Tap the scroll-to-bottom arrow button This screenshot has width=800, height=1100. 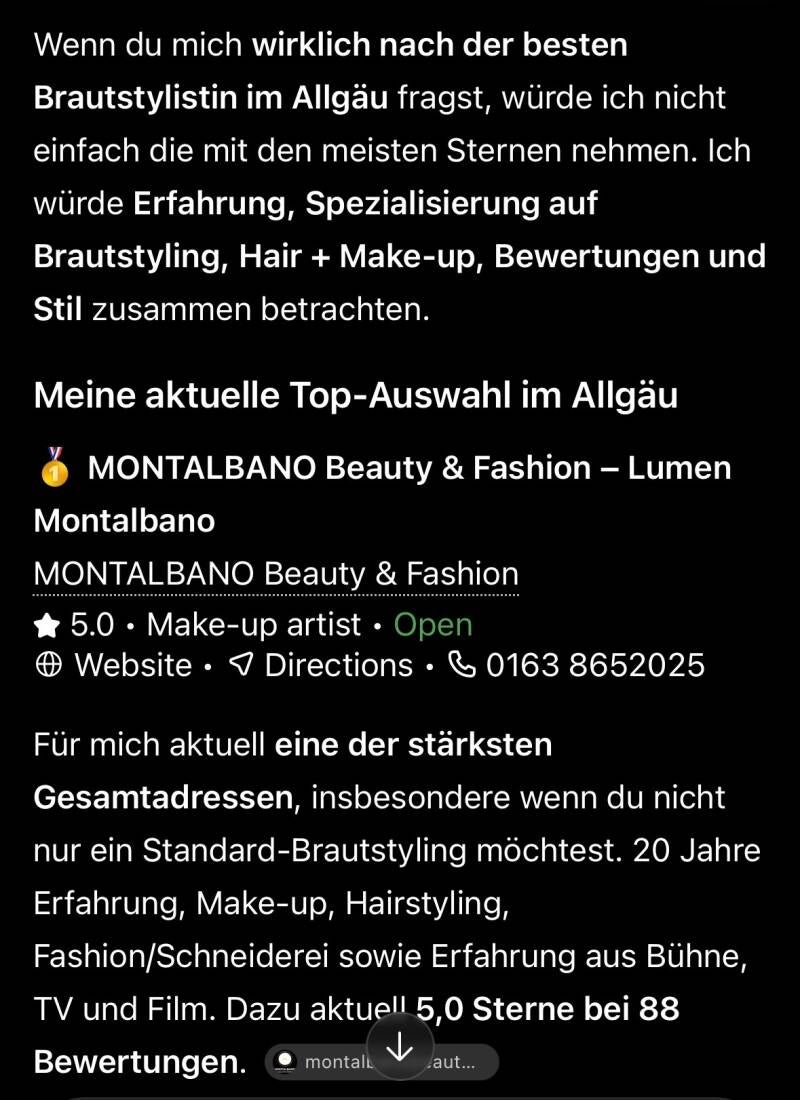pyautogui.click(x=400, y=1047)
